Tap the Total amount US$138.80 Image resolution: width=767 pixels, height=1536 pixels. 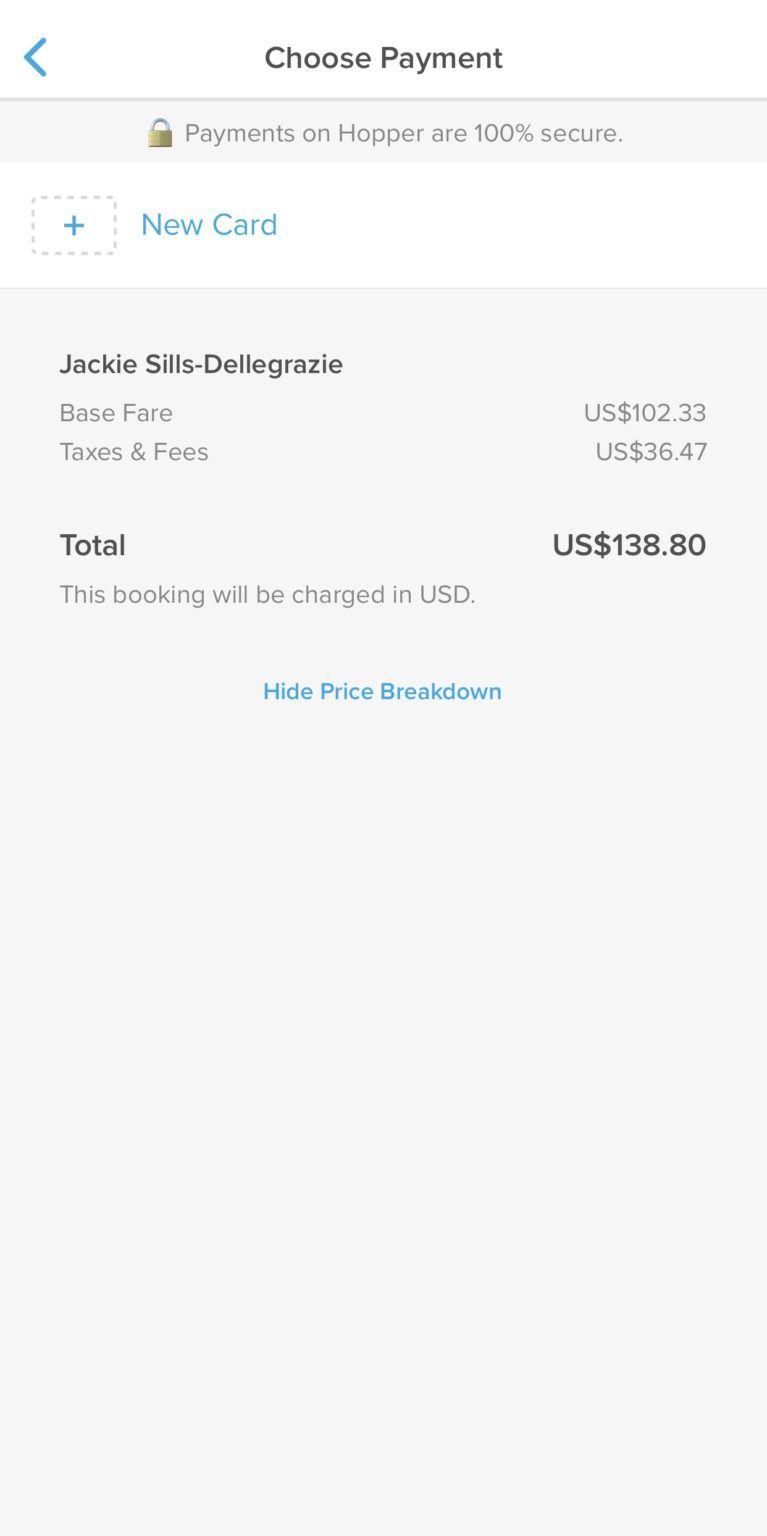[x=629, y=545]
